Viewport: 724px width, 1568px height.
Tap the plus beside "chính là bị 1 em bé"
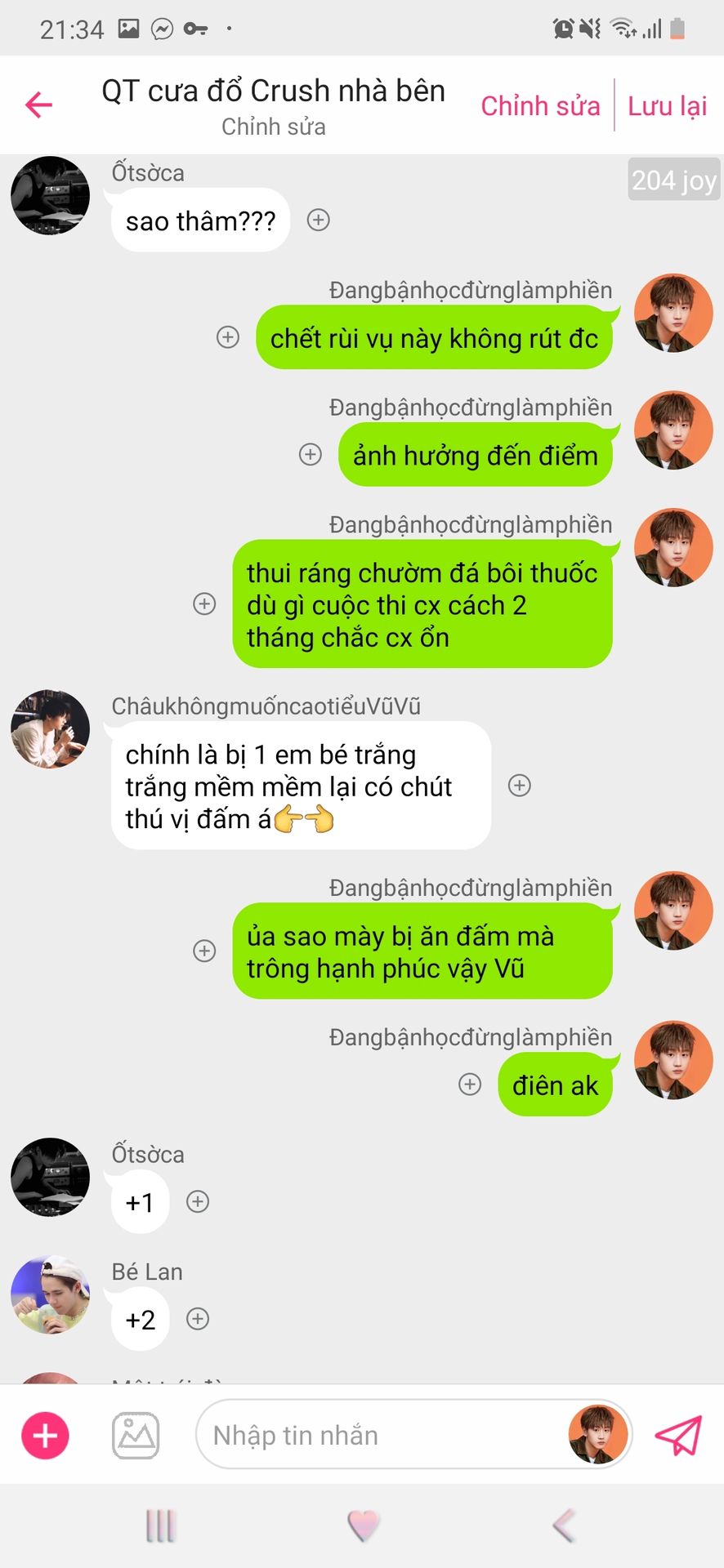[x=520, y=786]
